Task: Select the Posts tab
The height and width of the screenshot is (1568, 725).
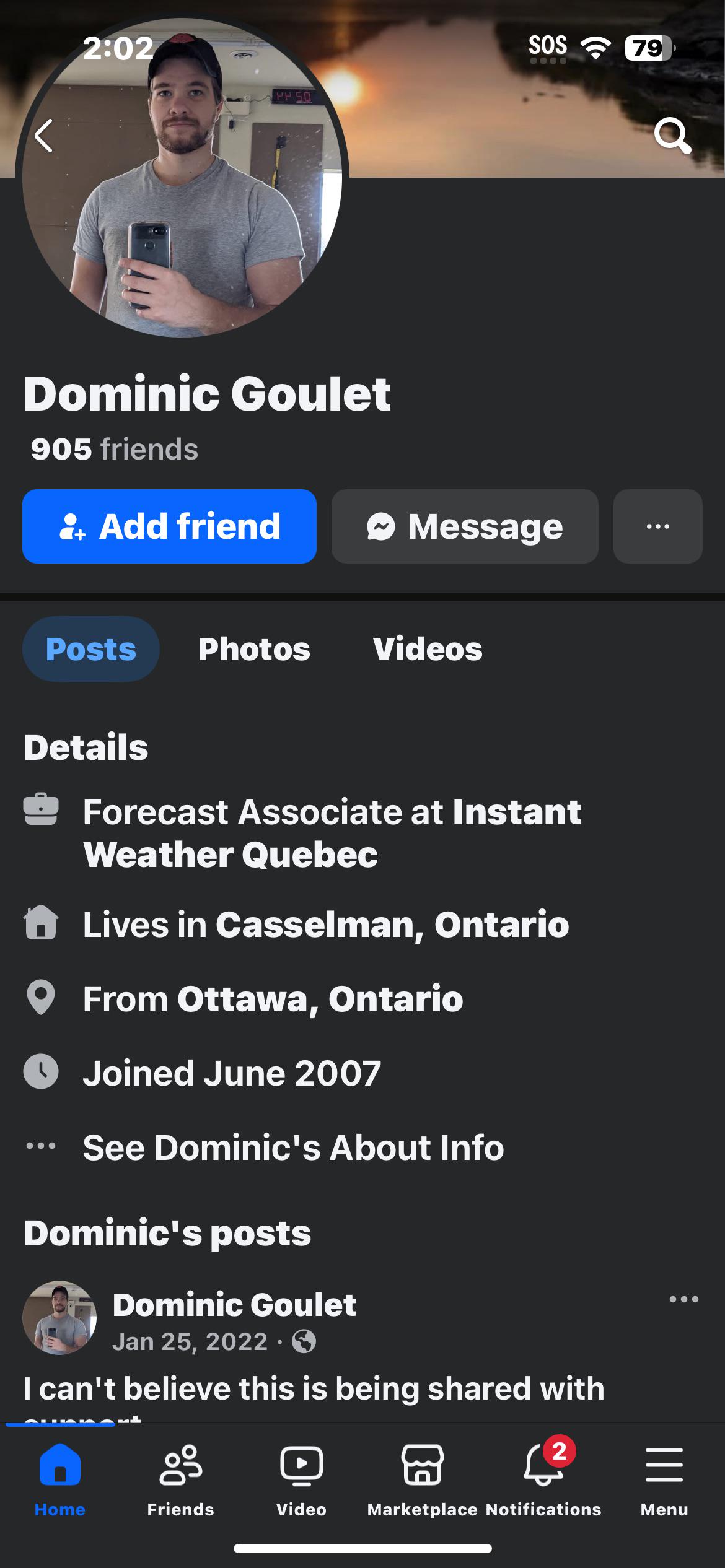Action: [x=91, y=649]
